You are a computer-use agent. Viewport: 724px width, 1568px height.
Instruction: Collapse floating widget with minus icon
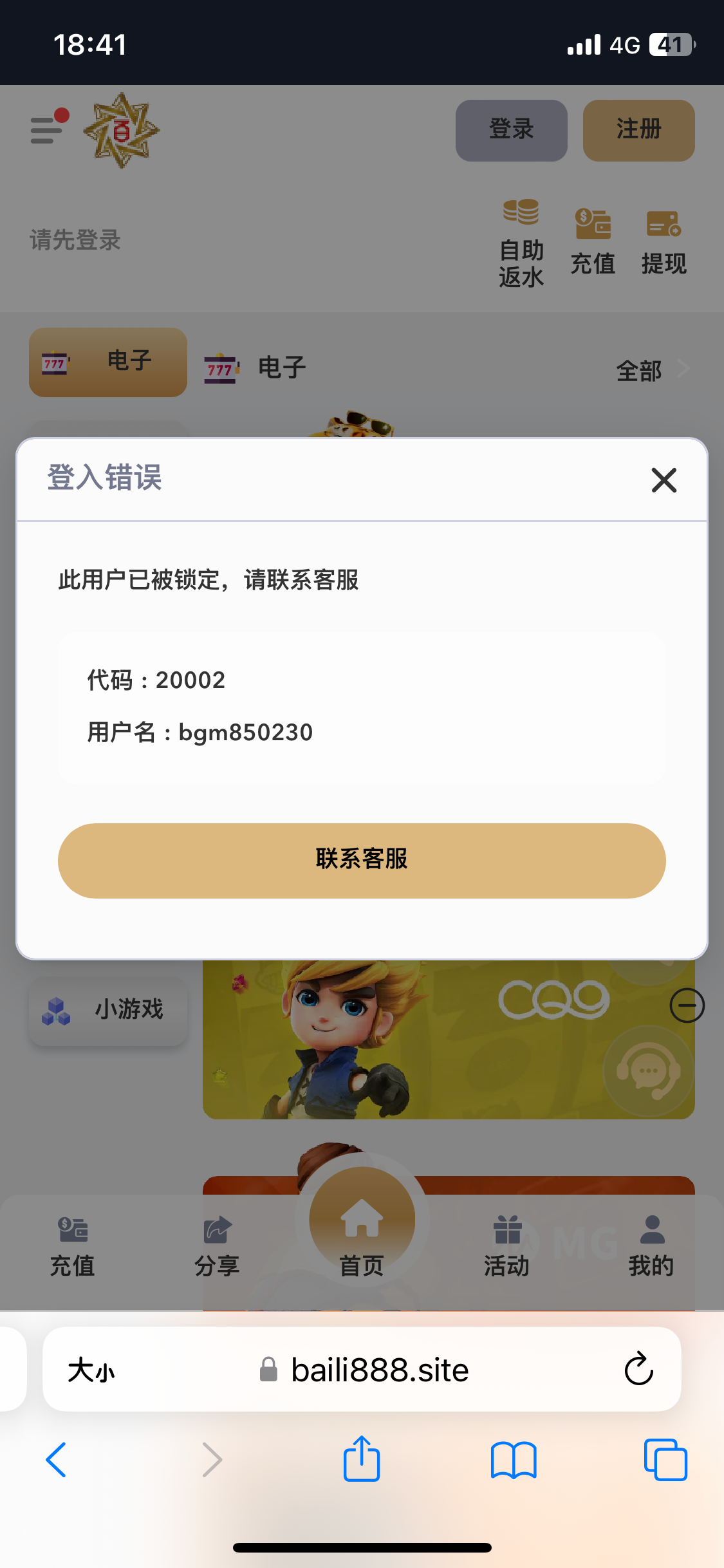(x=687, y=1005)
